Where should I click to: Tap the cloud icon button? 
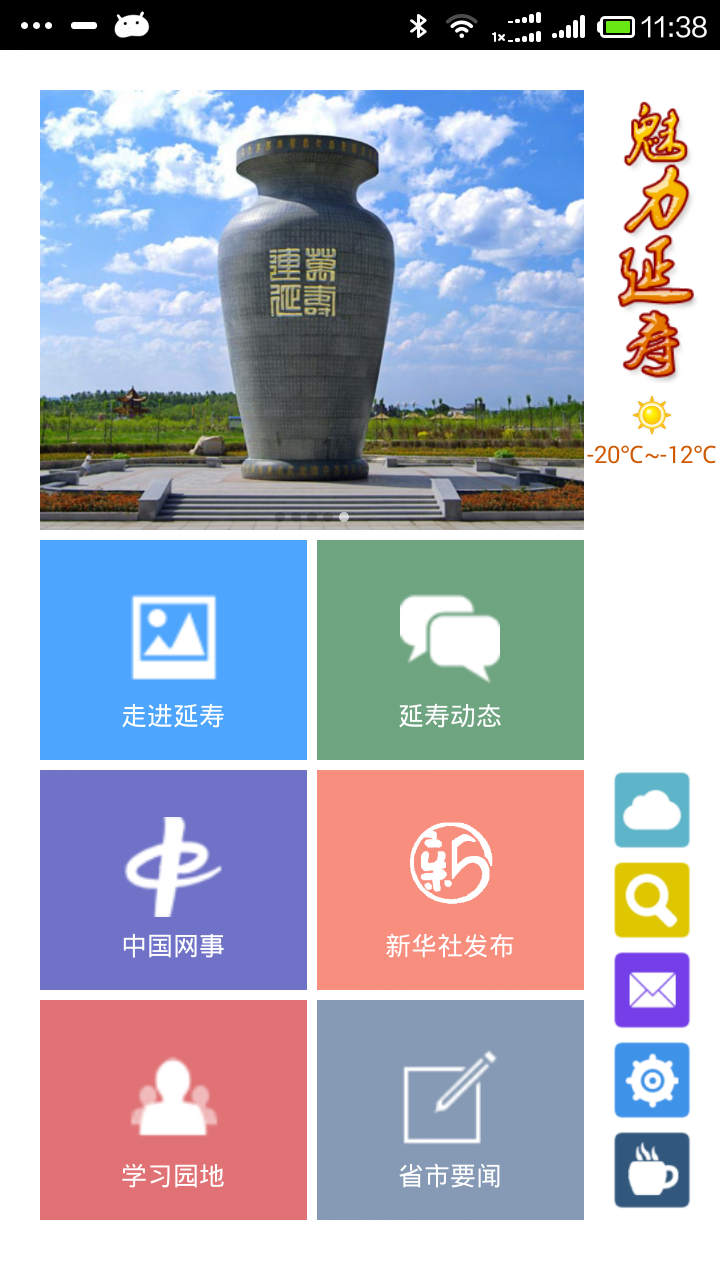pos(652,810)
